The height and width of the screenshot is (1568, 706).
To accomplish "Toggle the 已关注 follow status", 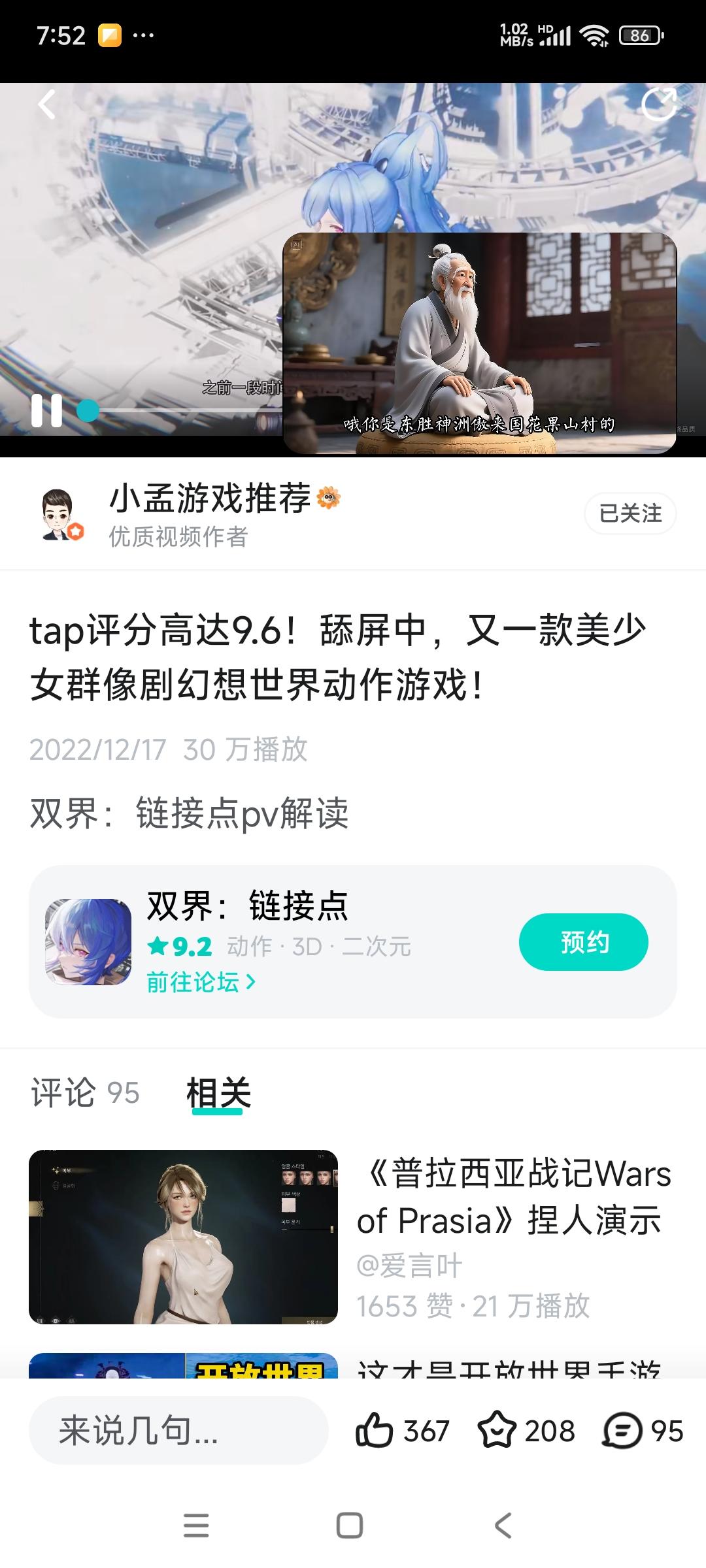I will tap(630, 514).
